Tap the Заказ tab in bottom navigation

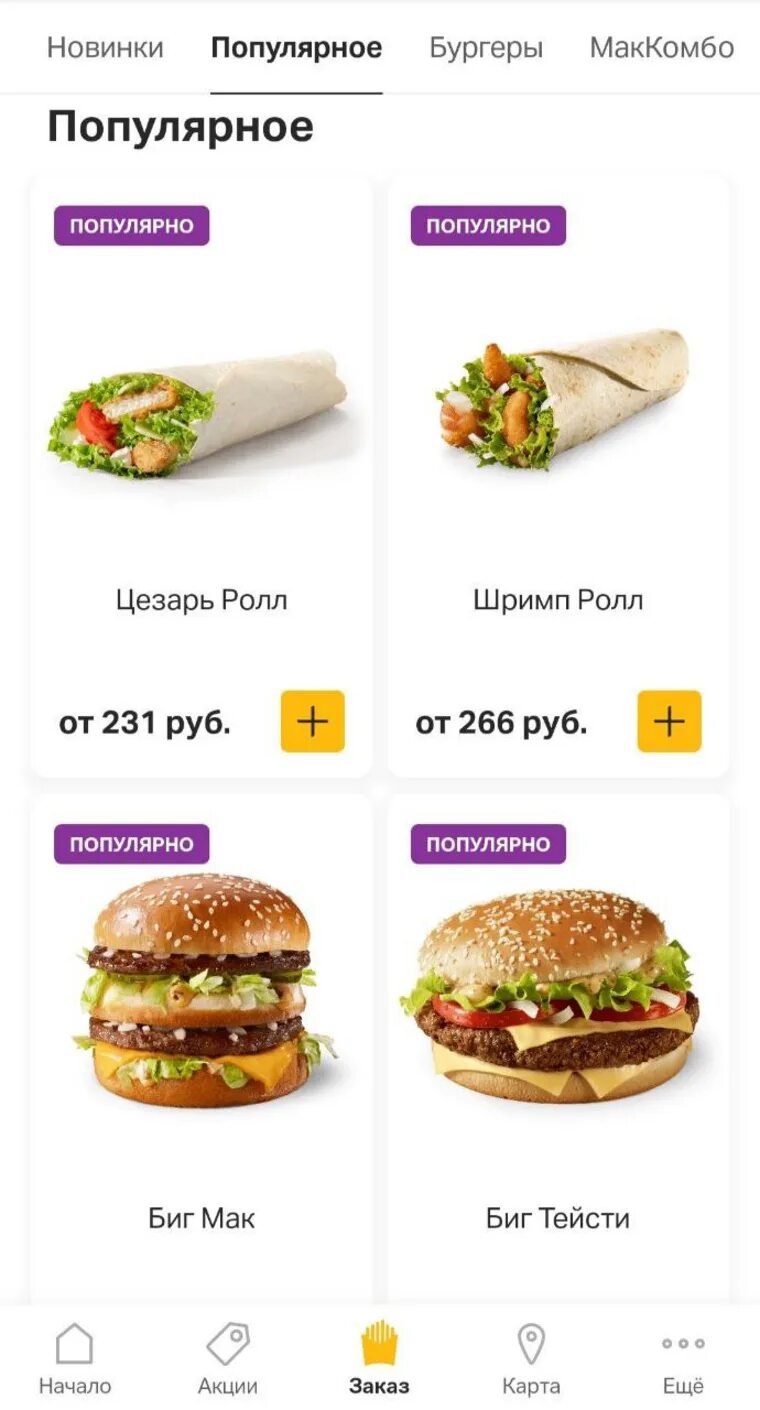click(x=379, y=1358)
